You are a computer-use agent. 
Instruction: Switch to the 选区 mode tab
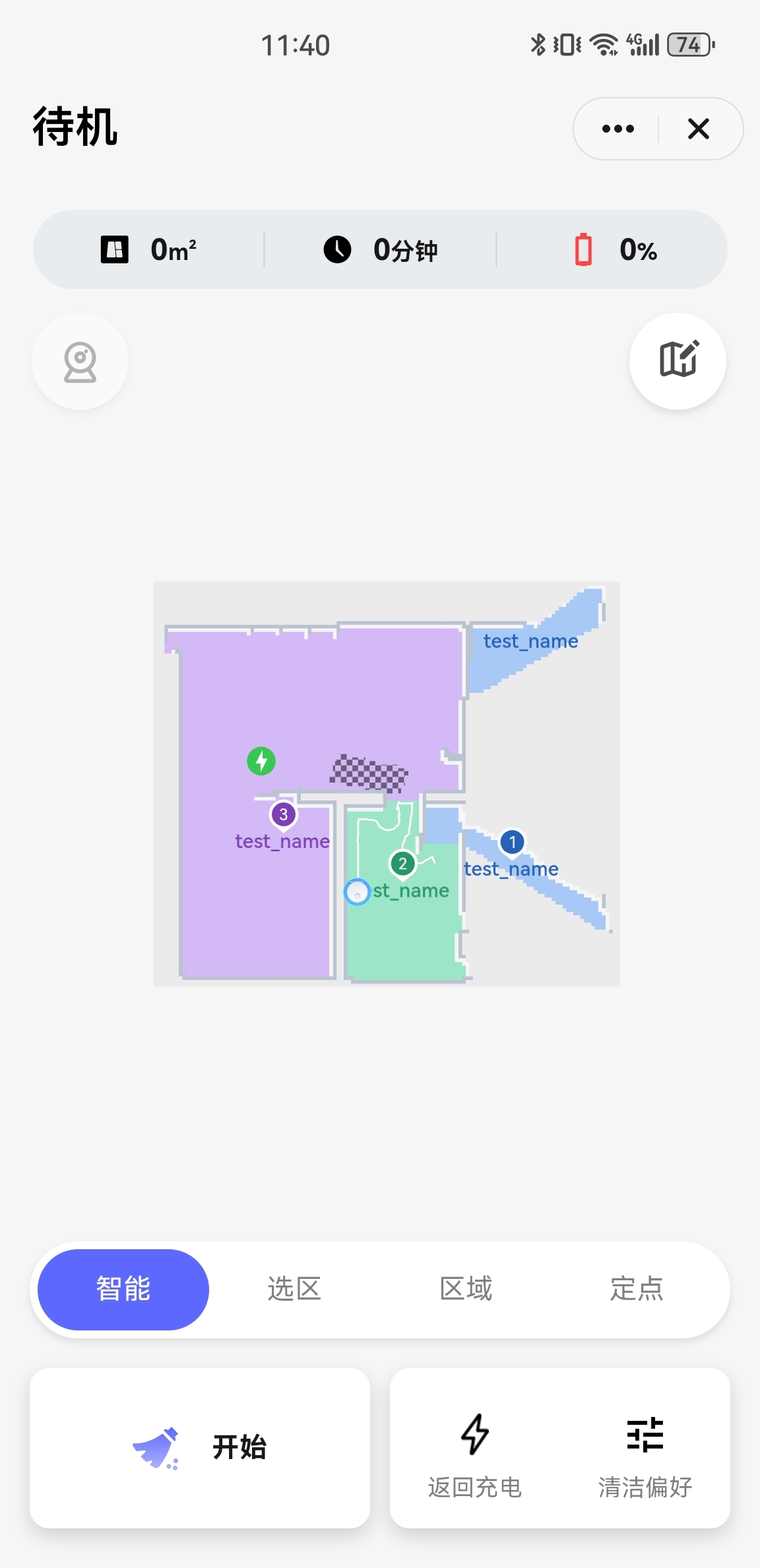[294, 1289]
